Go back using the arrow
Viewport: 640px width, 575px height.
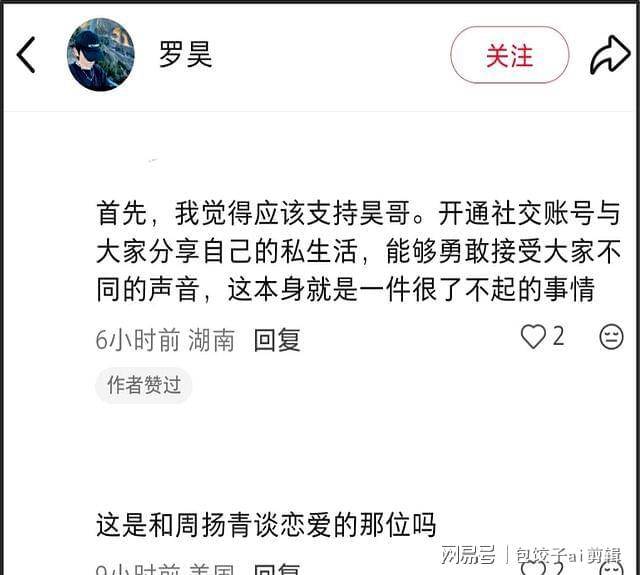(x=27, y=55)
